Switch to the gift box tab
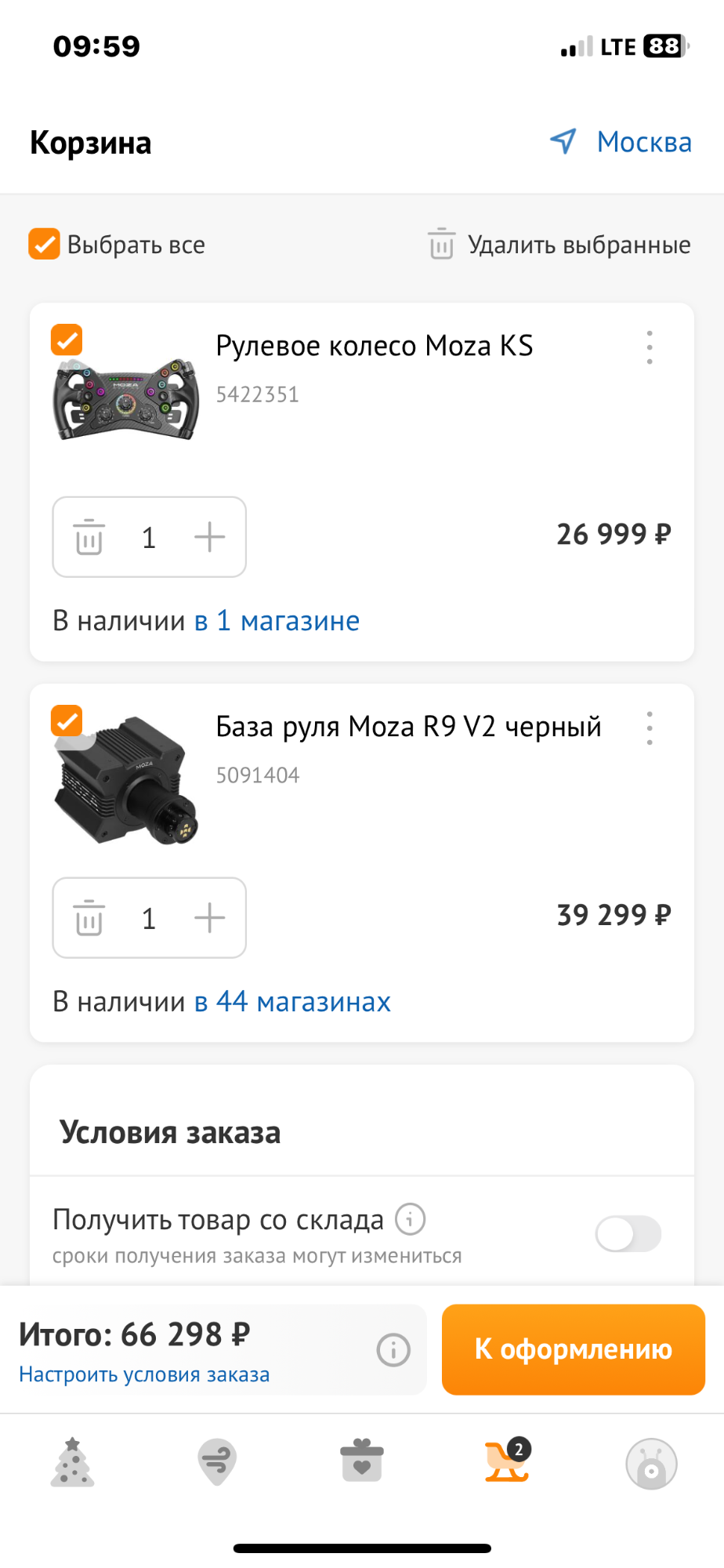724x1568 pixels. tap(362, 1461)
